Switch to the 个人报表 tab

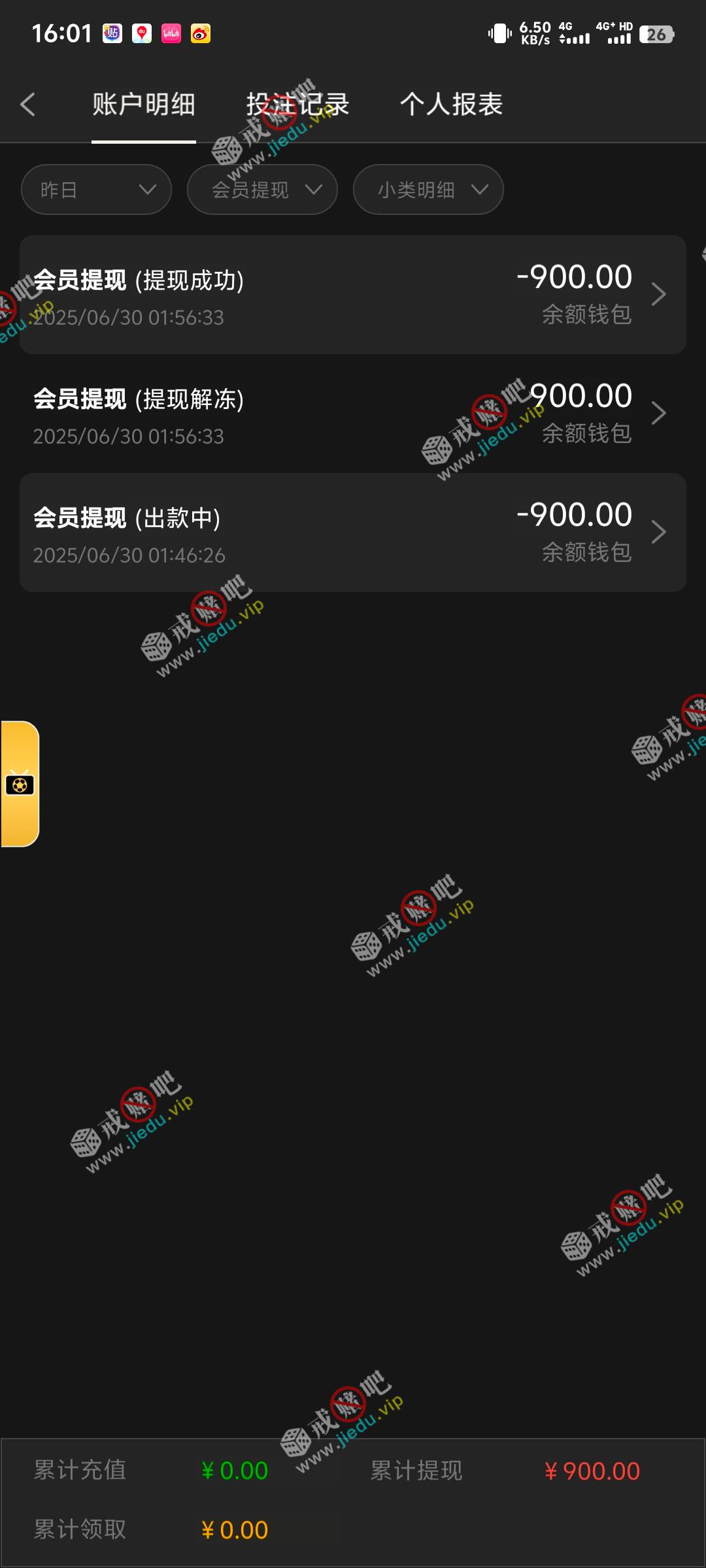point(451,105)
